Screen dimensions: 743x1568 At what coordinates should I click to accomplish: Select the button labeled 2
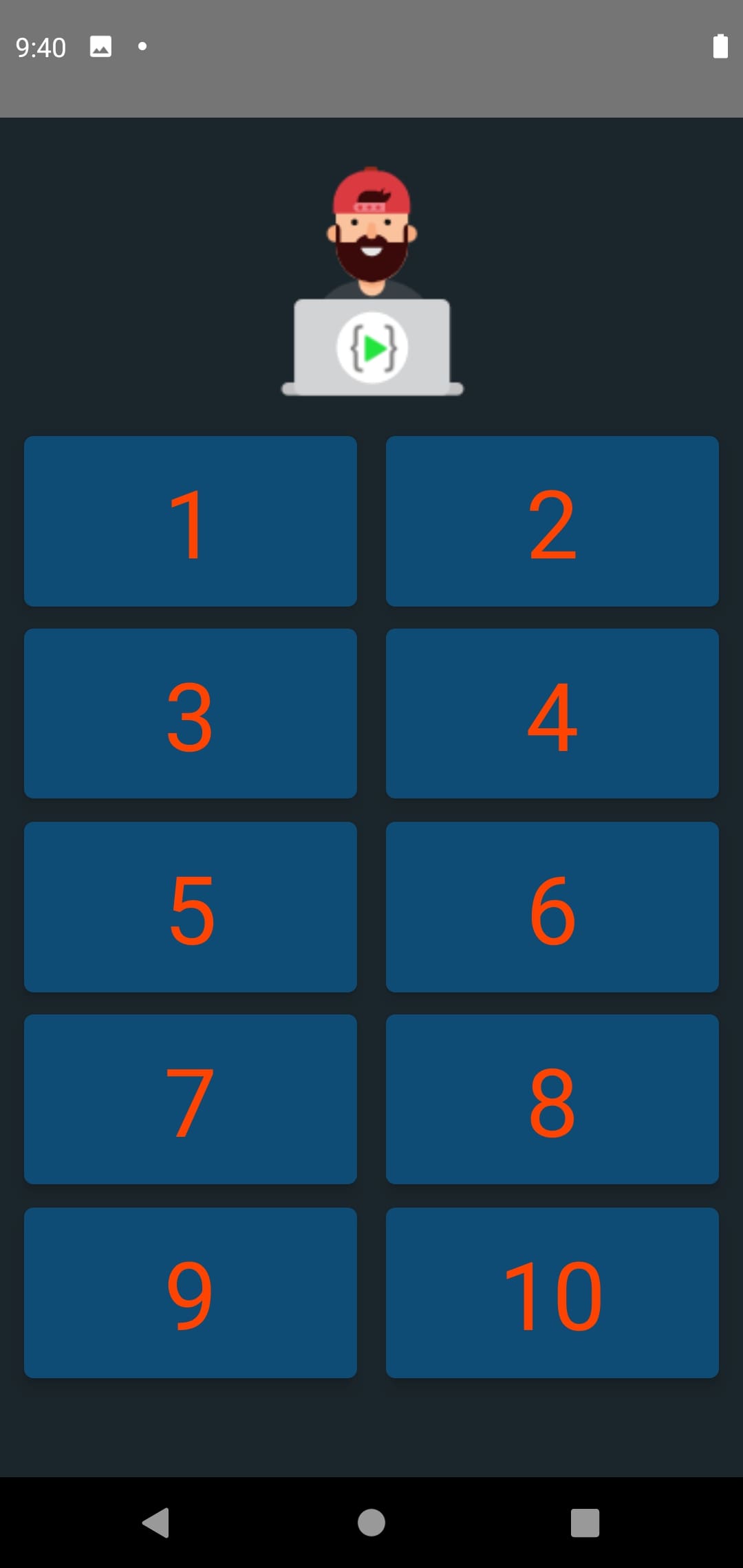point(552,521)
